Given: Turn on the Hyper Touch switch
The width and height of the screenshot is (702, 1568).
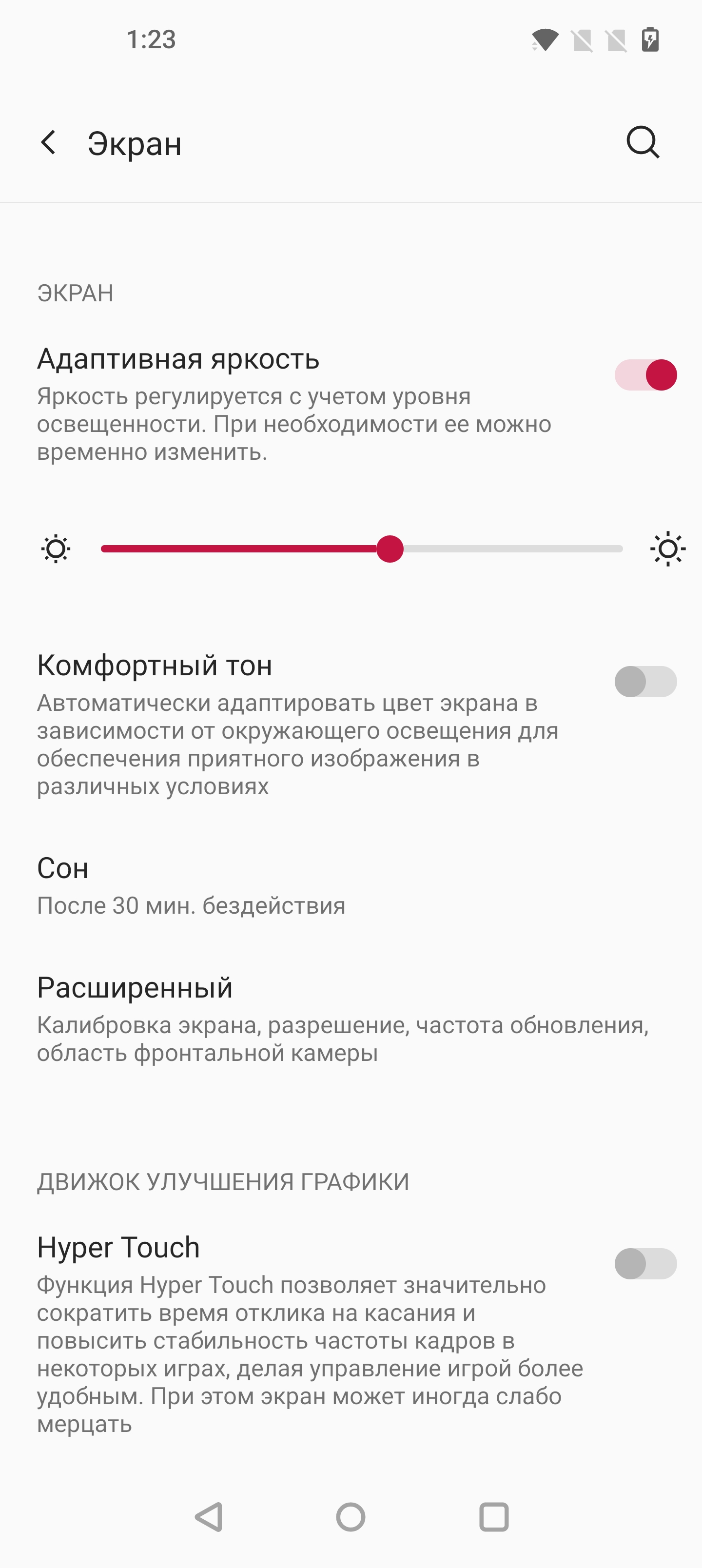Looking at the screenshot, I should (x=645, y=1264).
